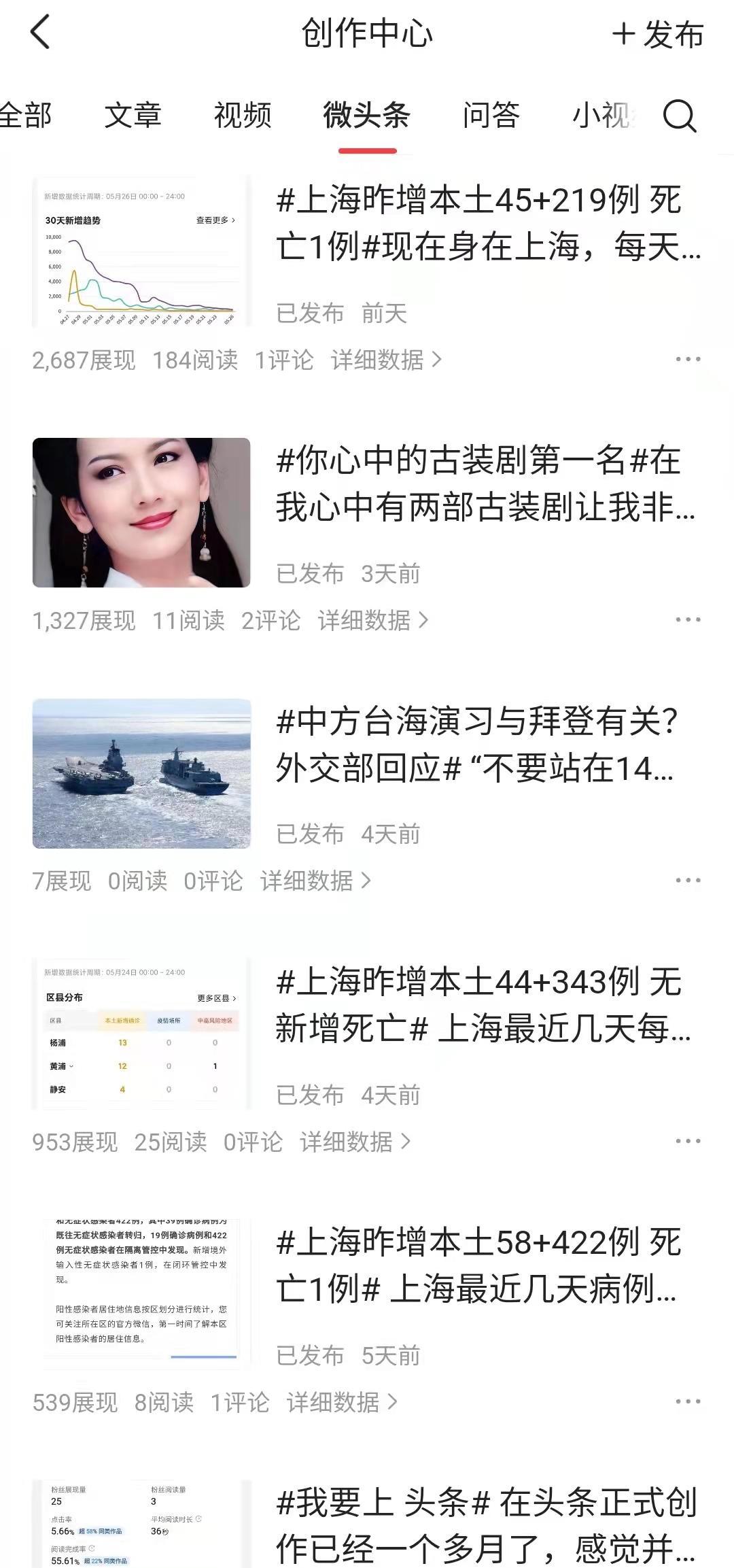View 详细数据 for the 7展现 post
The height and width of the screenshot is (1568, 734).
pos(315,881)
